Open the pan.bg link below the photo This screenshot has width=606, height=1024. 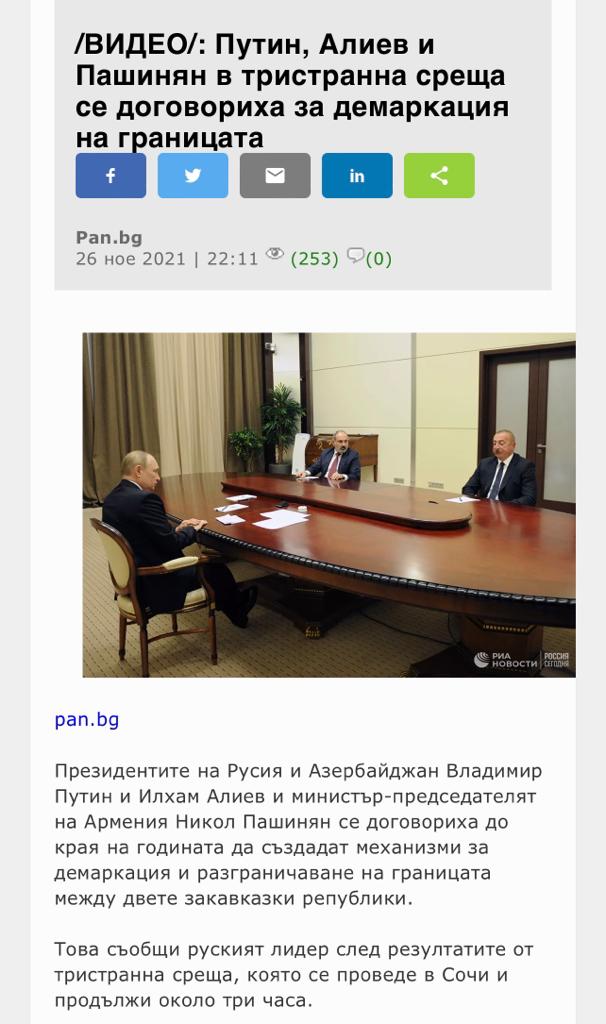coord(87,720)
